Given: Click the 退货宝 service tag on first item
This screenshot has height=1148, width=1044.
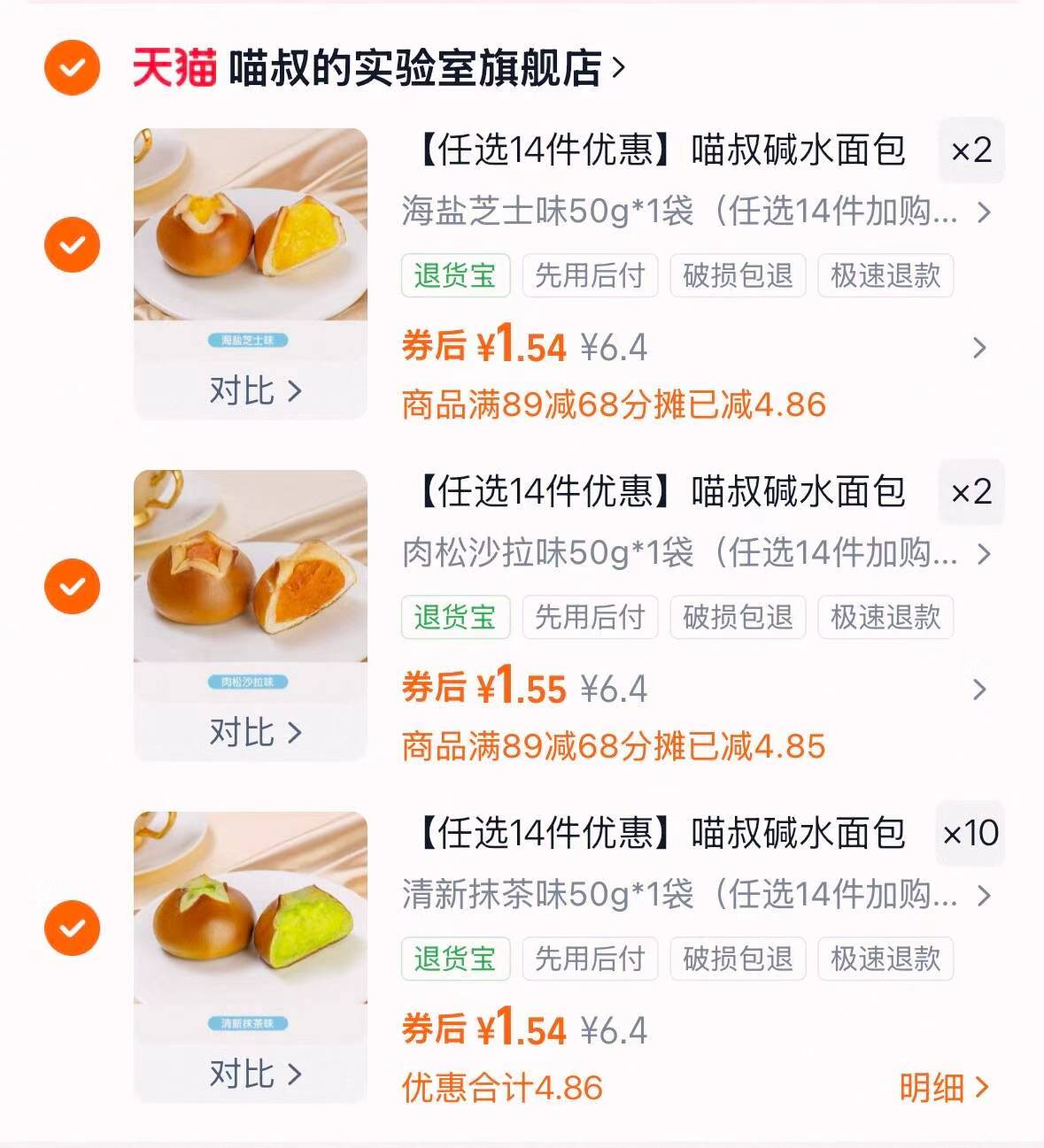Looking at the screenshot, I should (x=455, y=275).
